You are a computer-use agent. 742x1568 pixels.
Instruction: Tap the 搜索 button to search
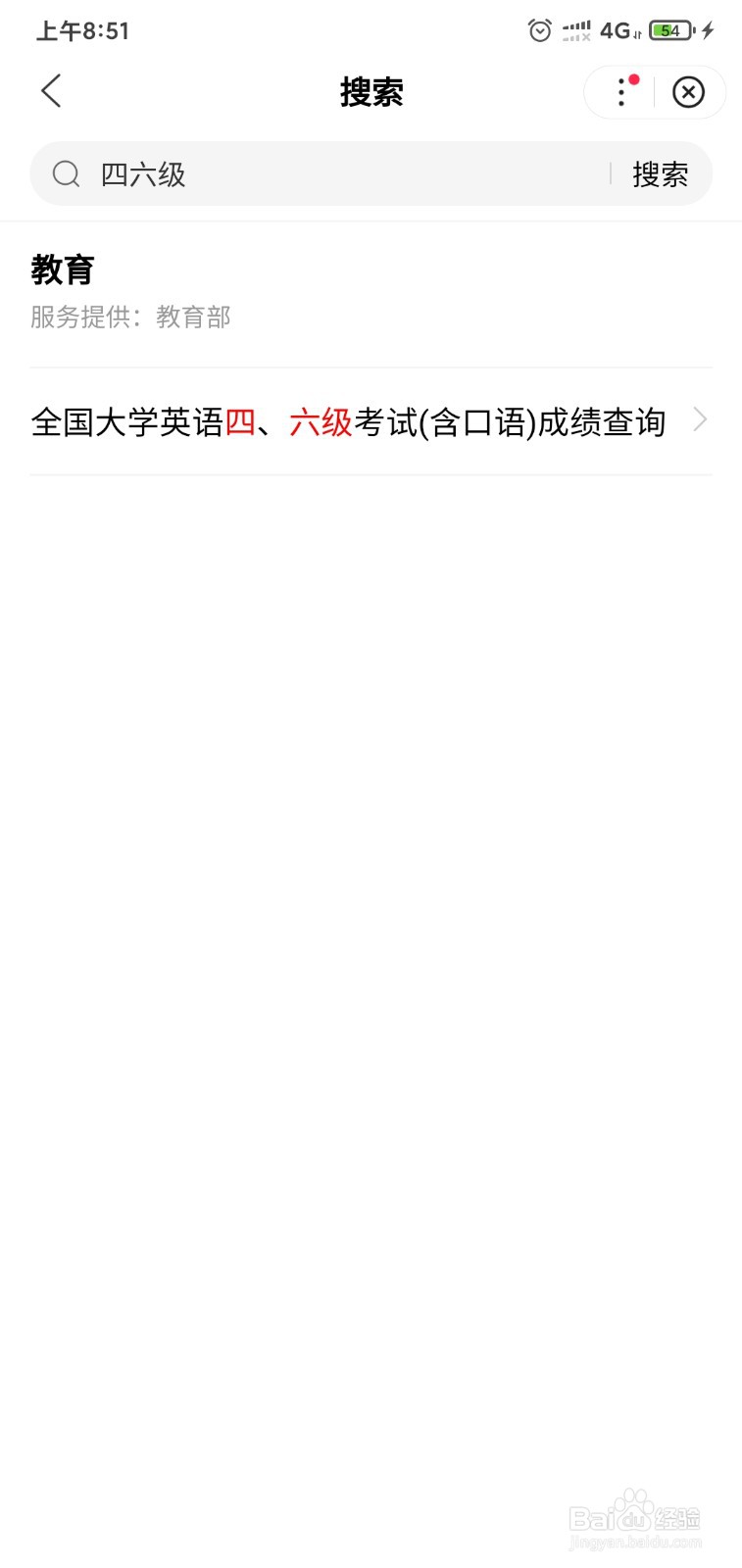[x=659, y=173]
